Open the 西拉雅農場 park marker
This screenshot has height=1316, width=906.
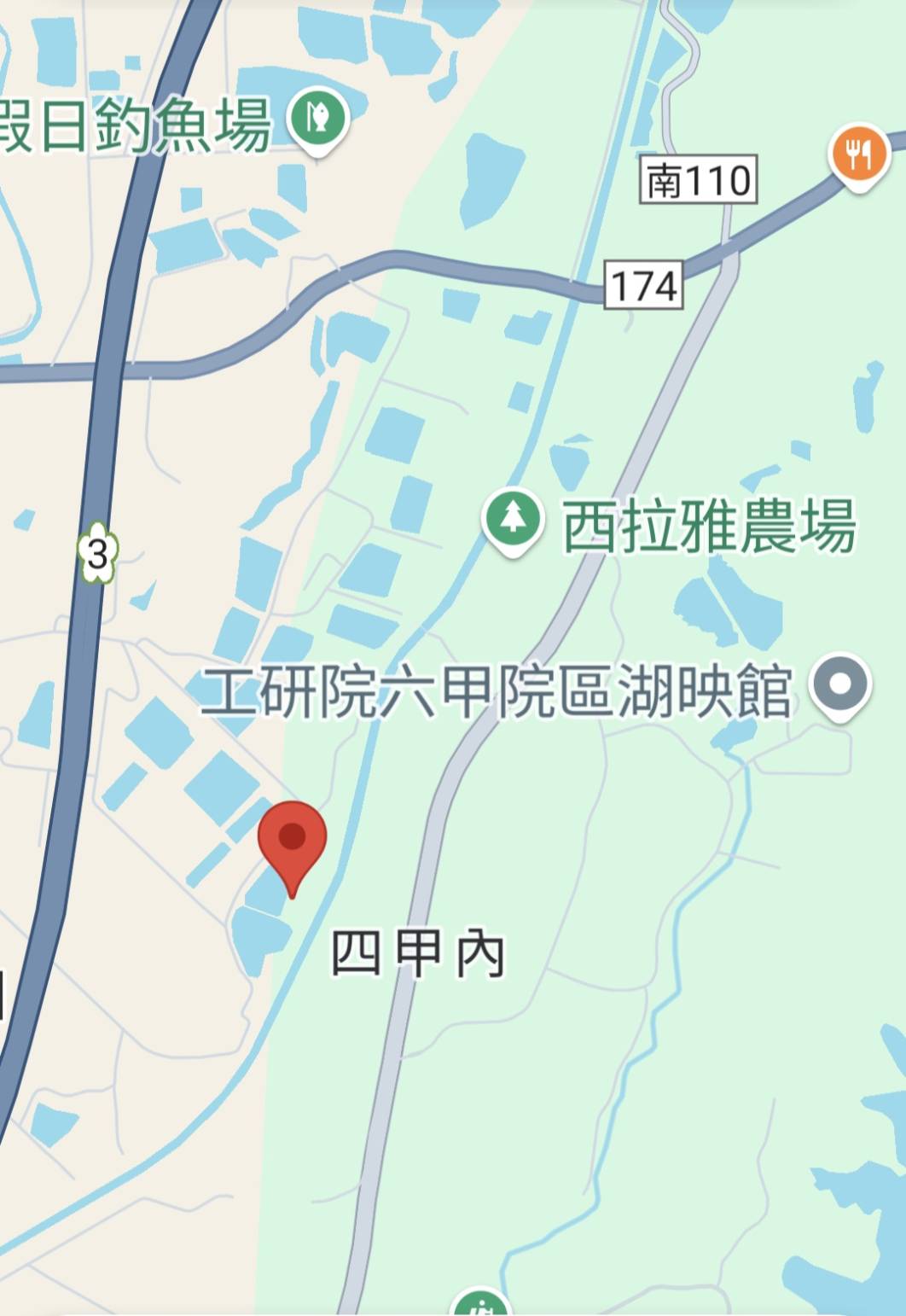pyautogui.click(x=512, y=519)
